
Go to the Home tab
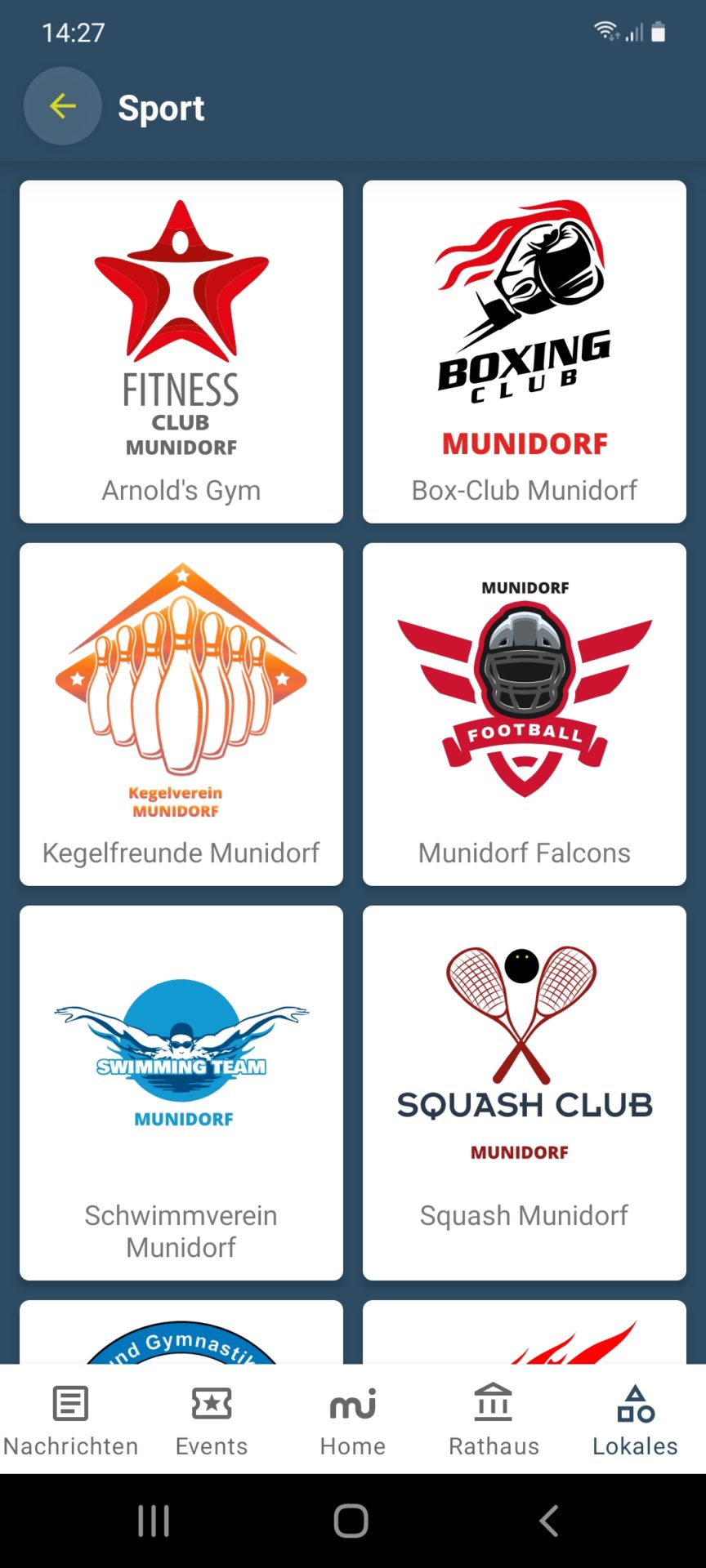pyautogui.click(x=353, y=1421)
